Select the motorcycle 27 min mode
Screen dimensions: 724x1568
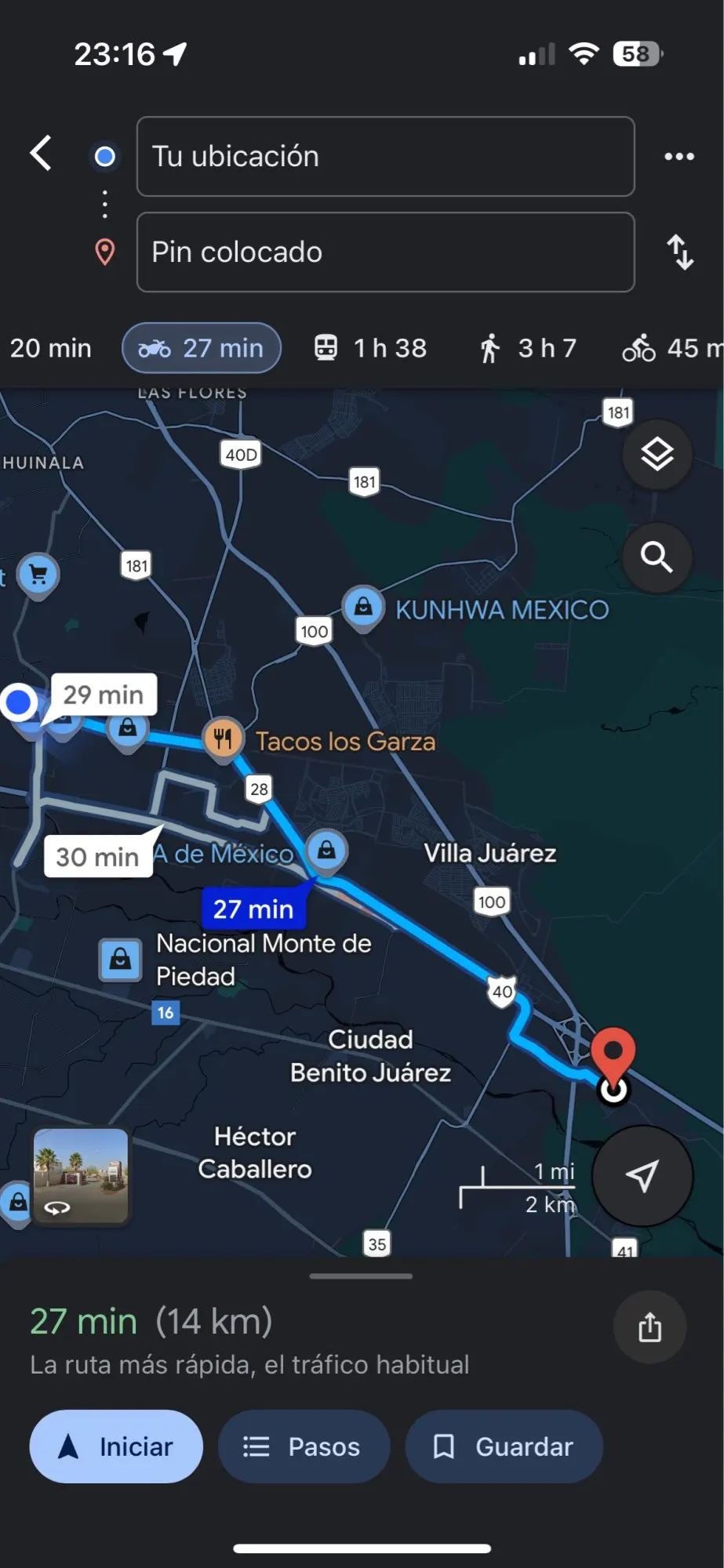[x=202, y=348]
